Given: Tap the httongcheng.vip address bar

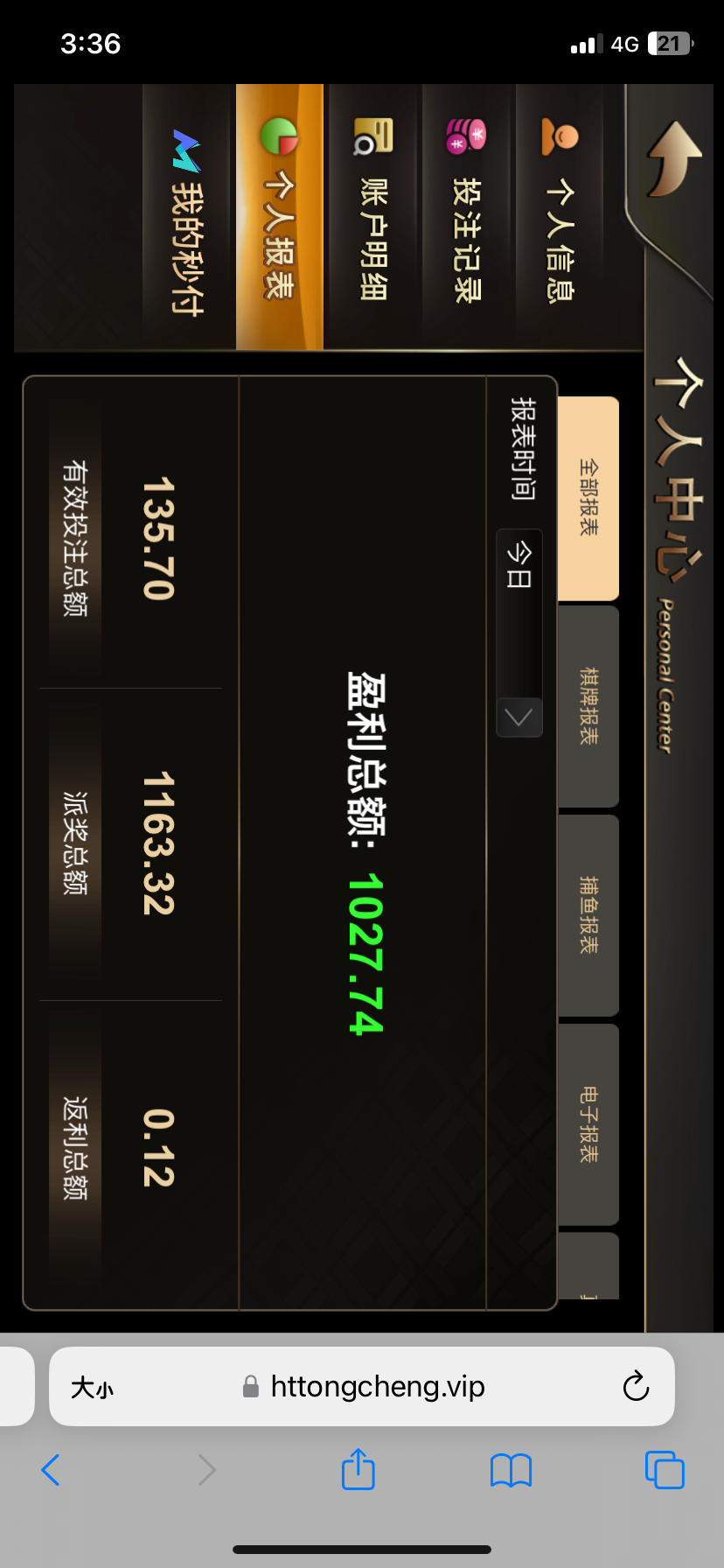Looking at the screenshot, I should [x=376, y=1386].
